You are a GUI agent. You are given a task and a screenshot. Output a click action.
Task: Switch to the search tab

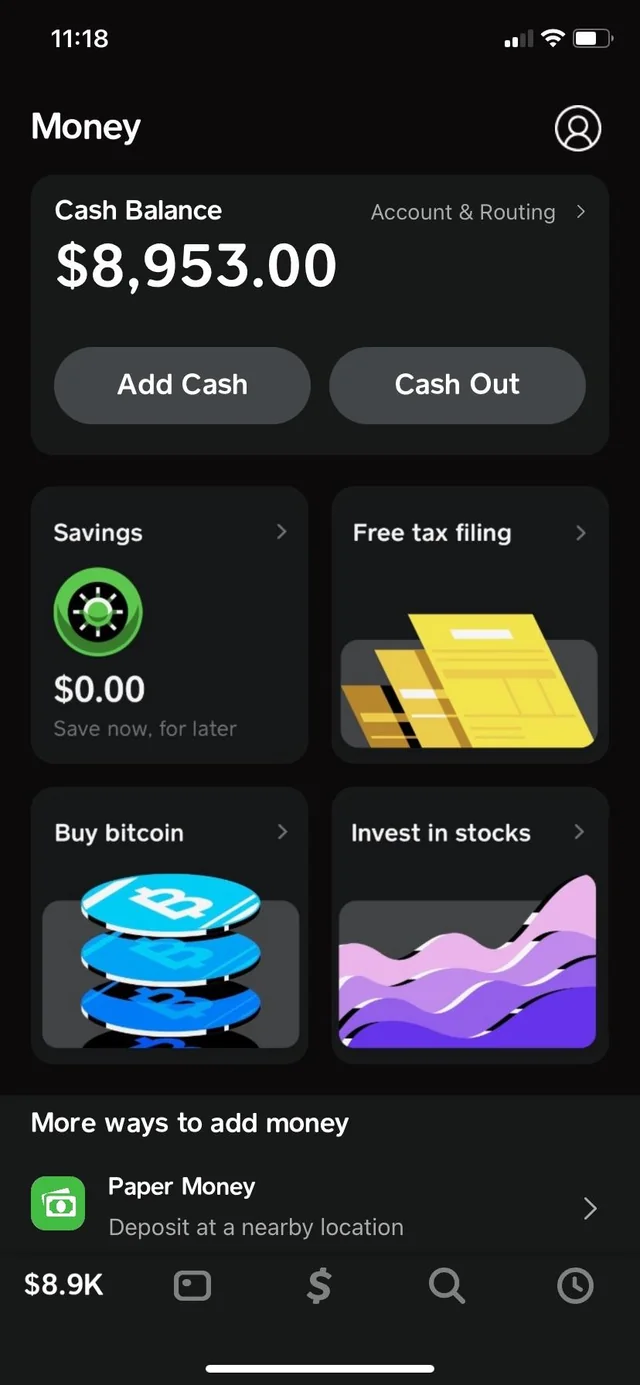[447, 1285]
